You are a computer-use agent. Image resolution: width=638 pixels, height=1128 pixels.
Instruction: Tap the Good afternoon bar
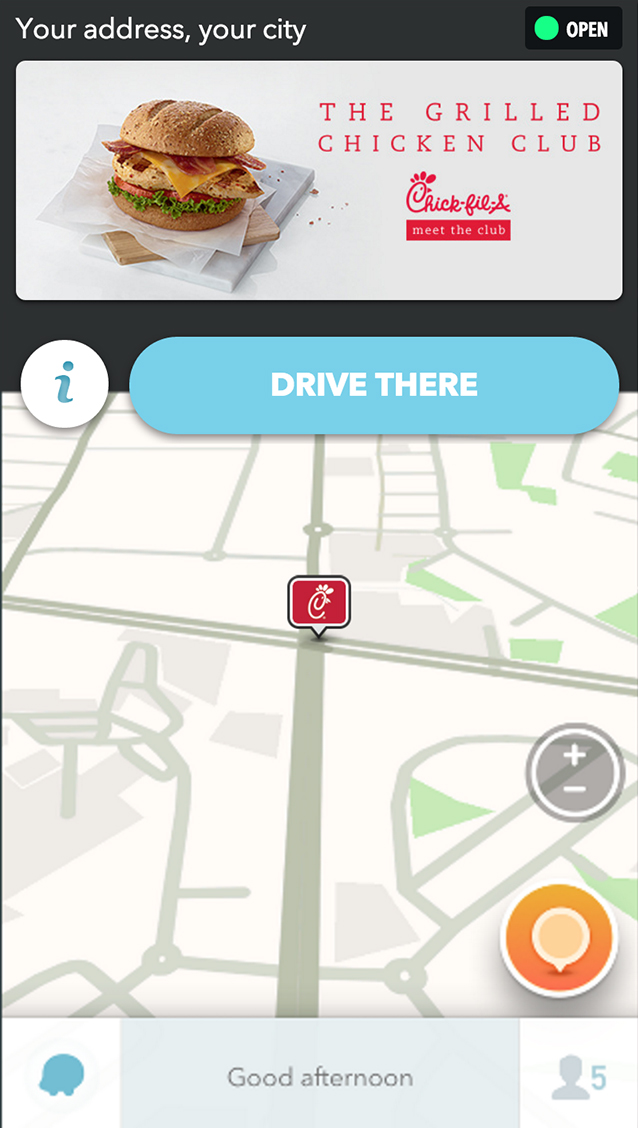pyautogui.click(x=320, y=1076)
